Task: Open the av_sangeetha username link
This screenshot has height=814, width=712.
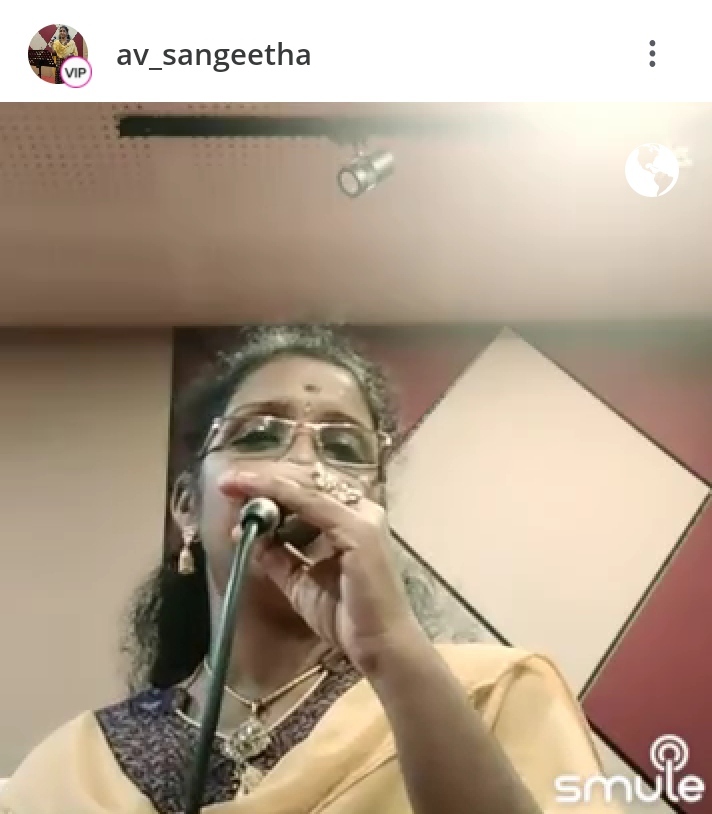Action: (213, 54)
